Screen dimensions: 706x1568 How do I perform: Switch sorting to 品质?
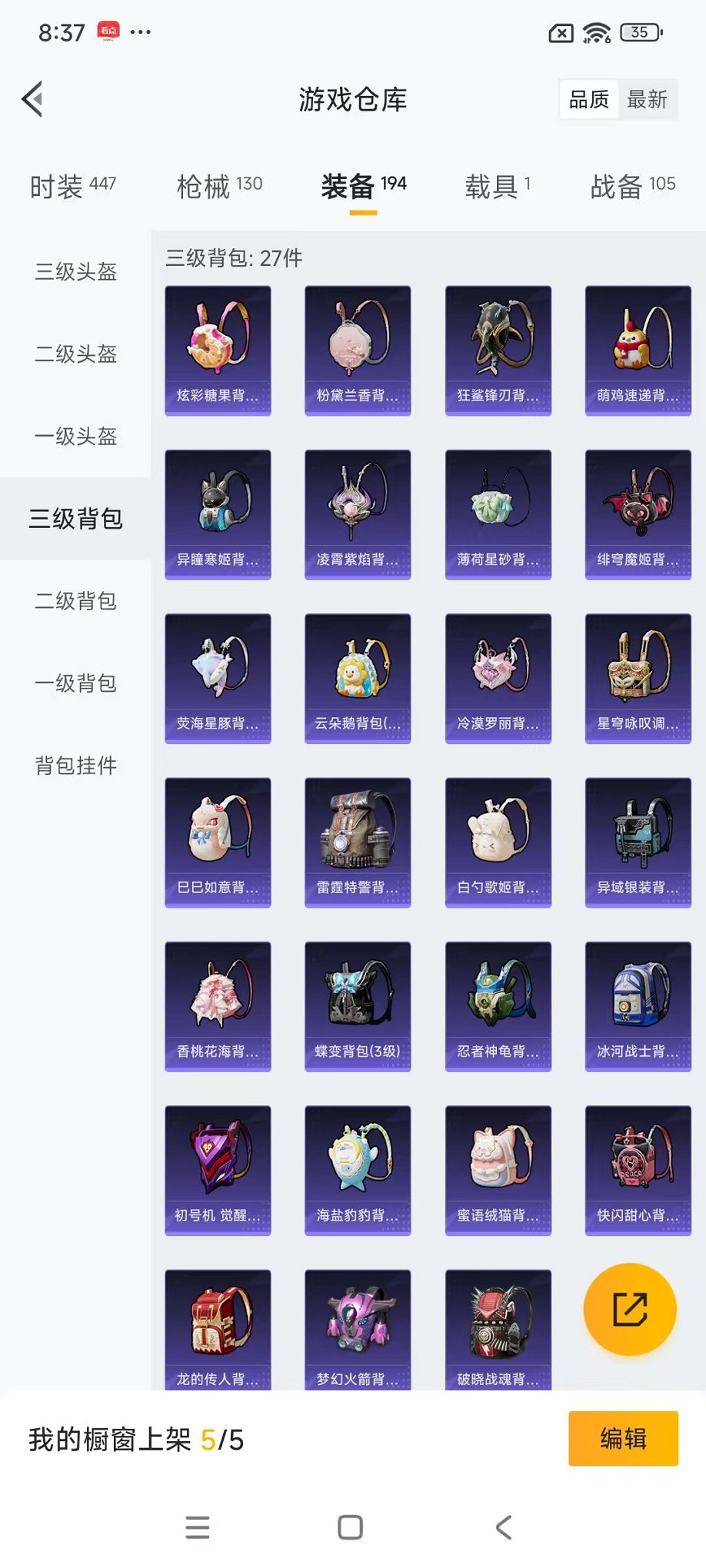tap(587, 99)
